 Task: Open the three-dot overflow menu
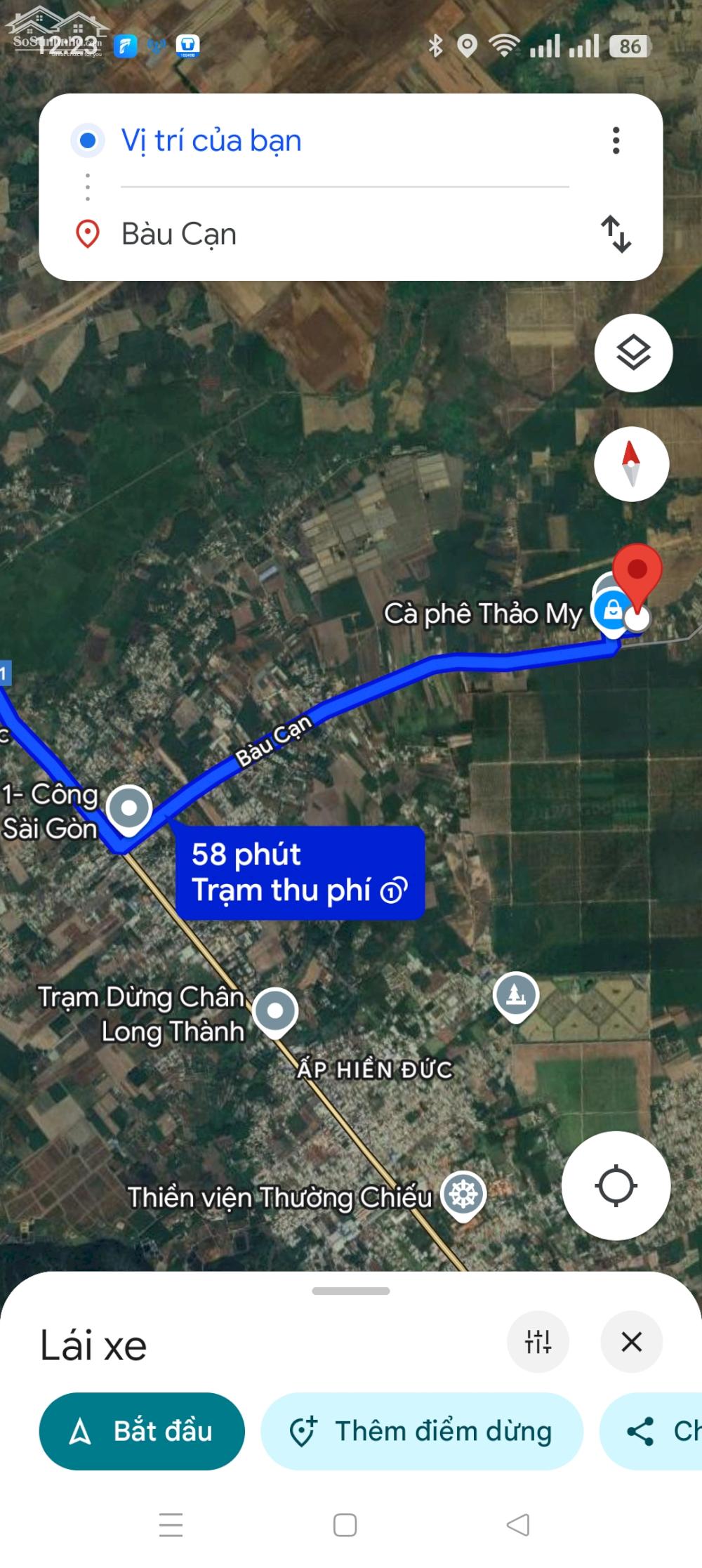(x=616, y=140)
